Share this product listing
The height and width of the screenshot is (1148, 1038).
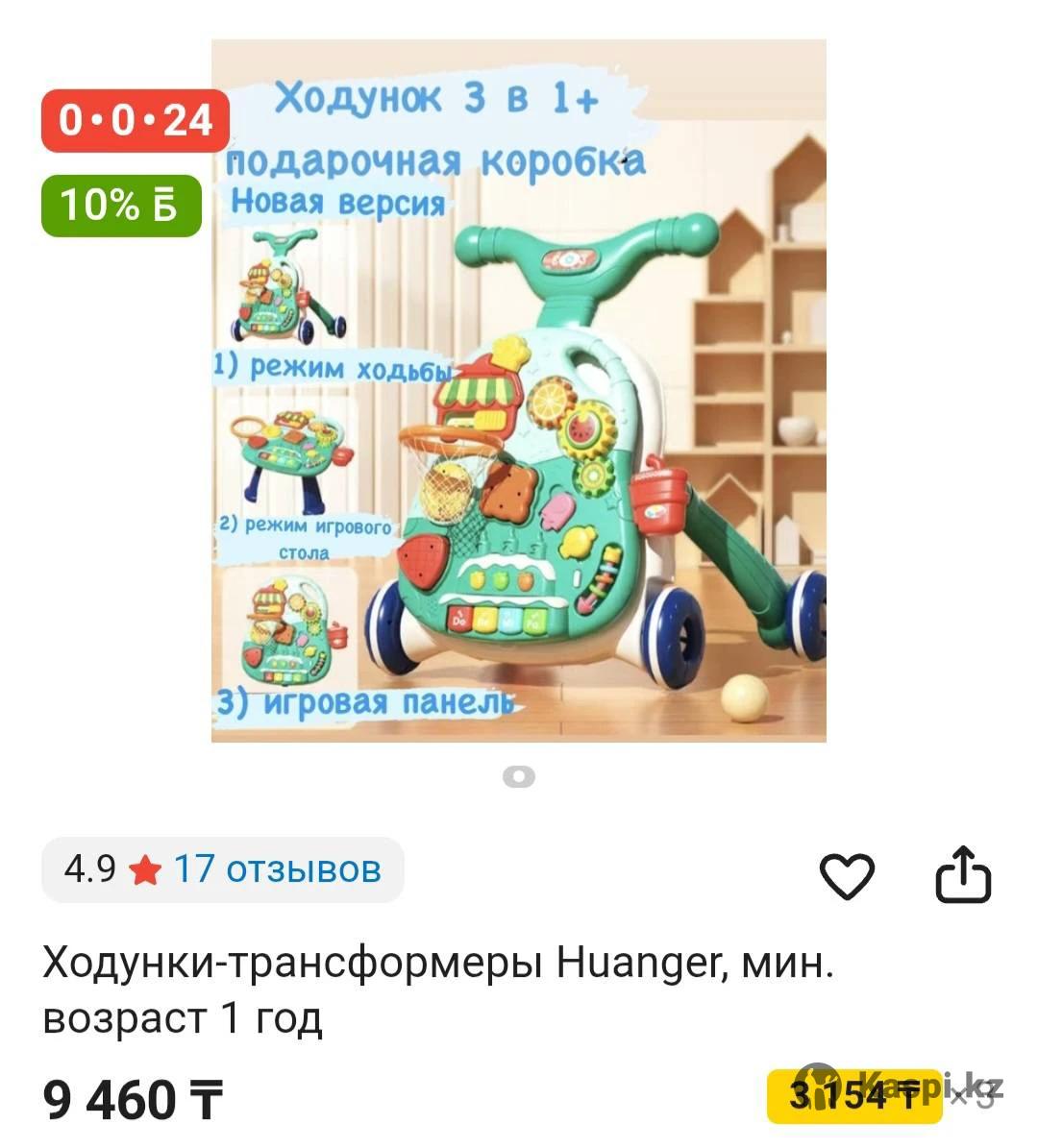pos(963,874)
